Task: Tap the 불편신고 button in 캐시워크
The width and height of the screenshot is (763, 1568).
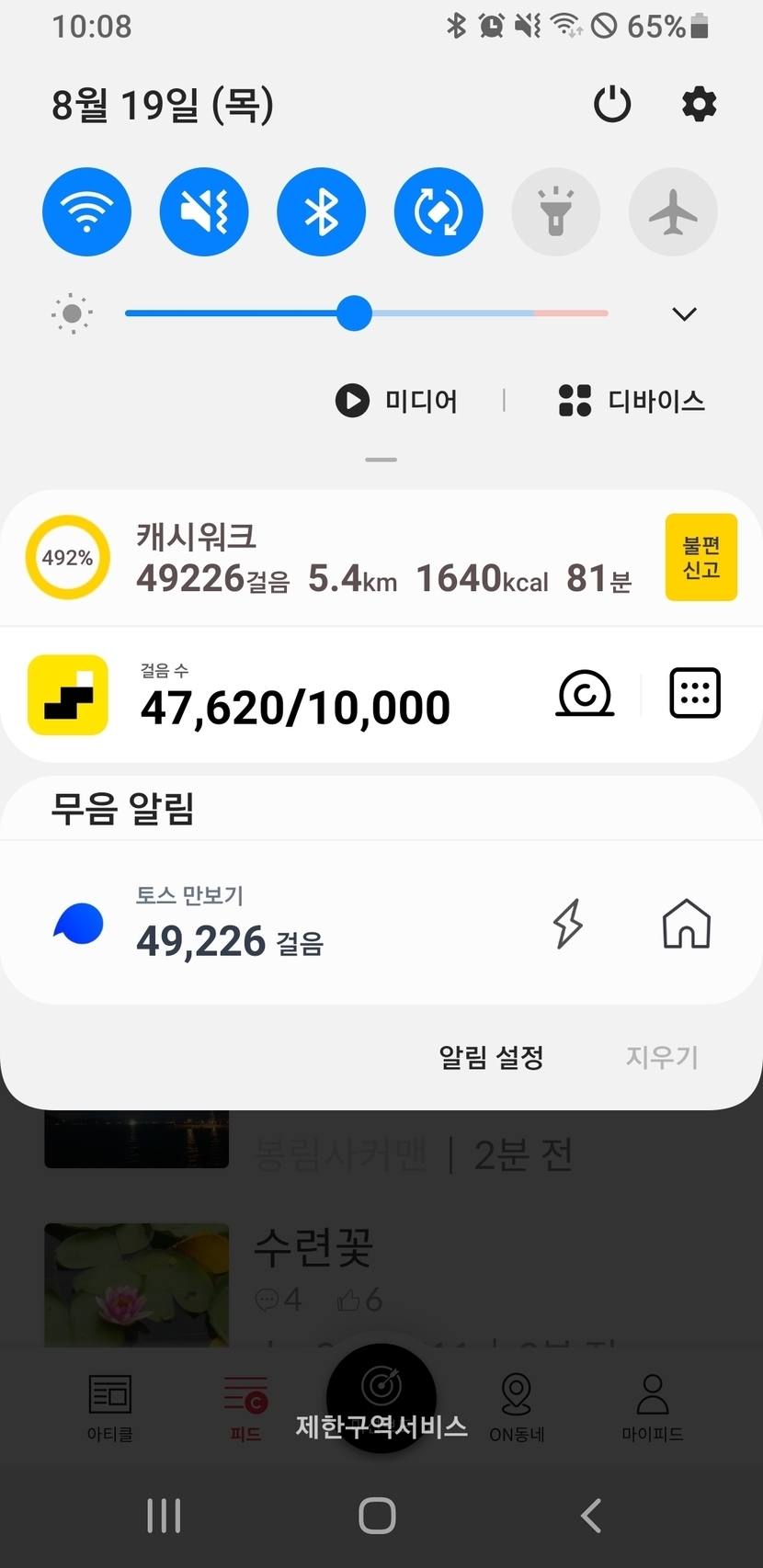Action: 700,557
